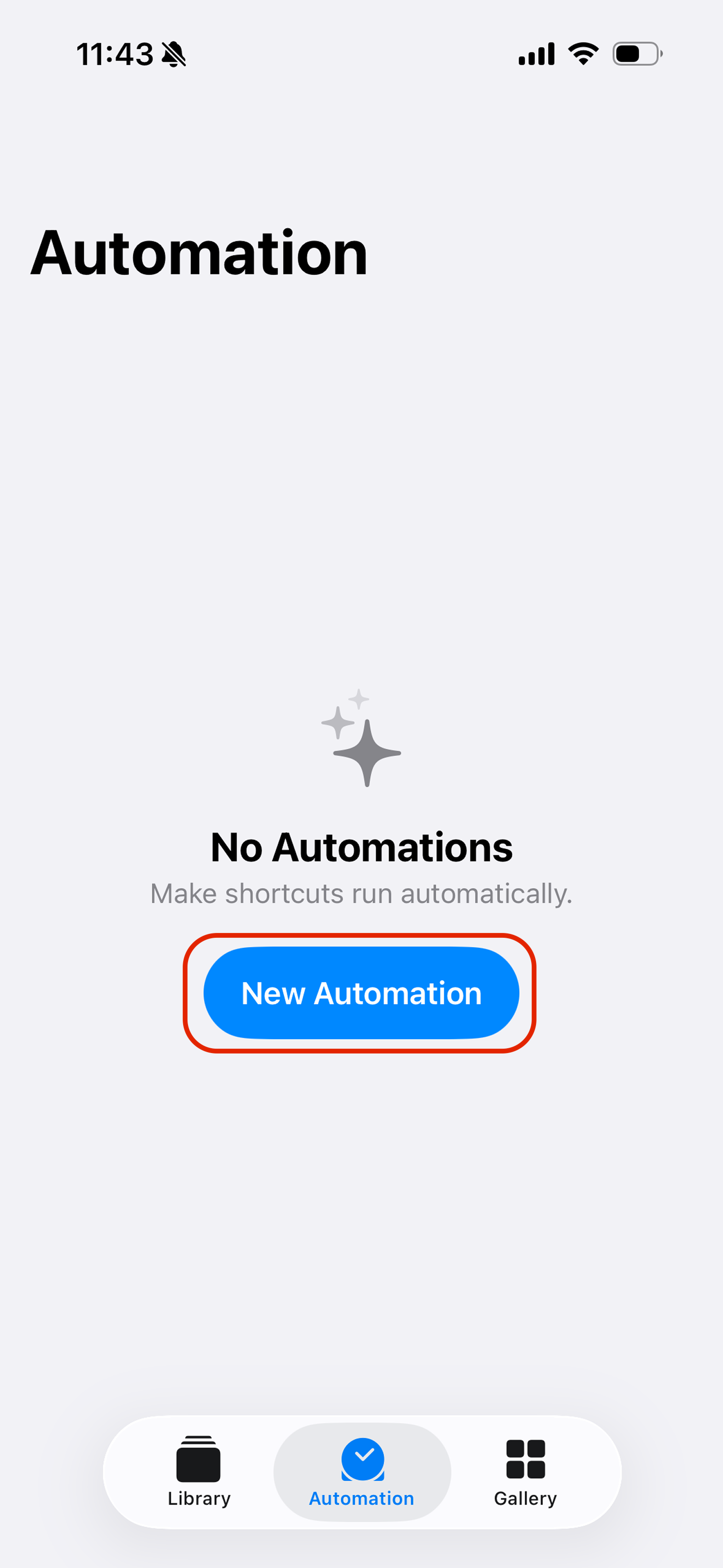Select New Automation to create a shortcut trigger
This screenshot has height=1568, width=723.
click(x=361, y=992)
